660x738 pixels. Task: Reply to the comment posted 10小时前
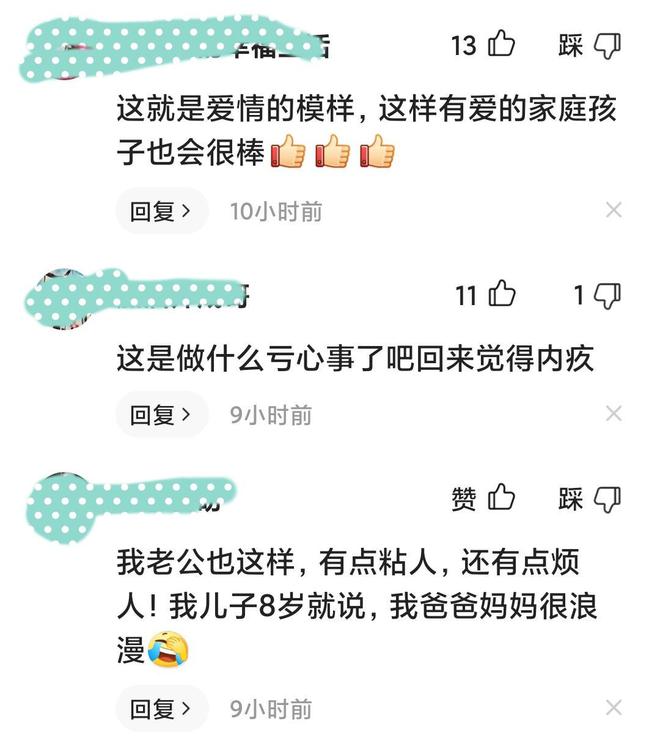coord(160,211)
